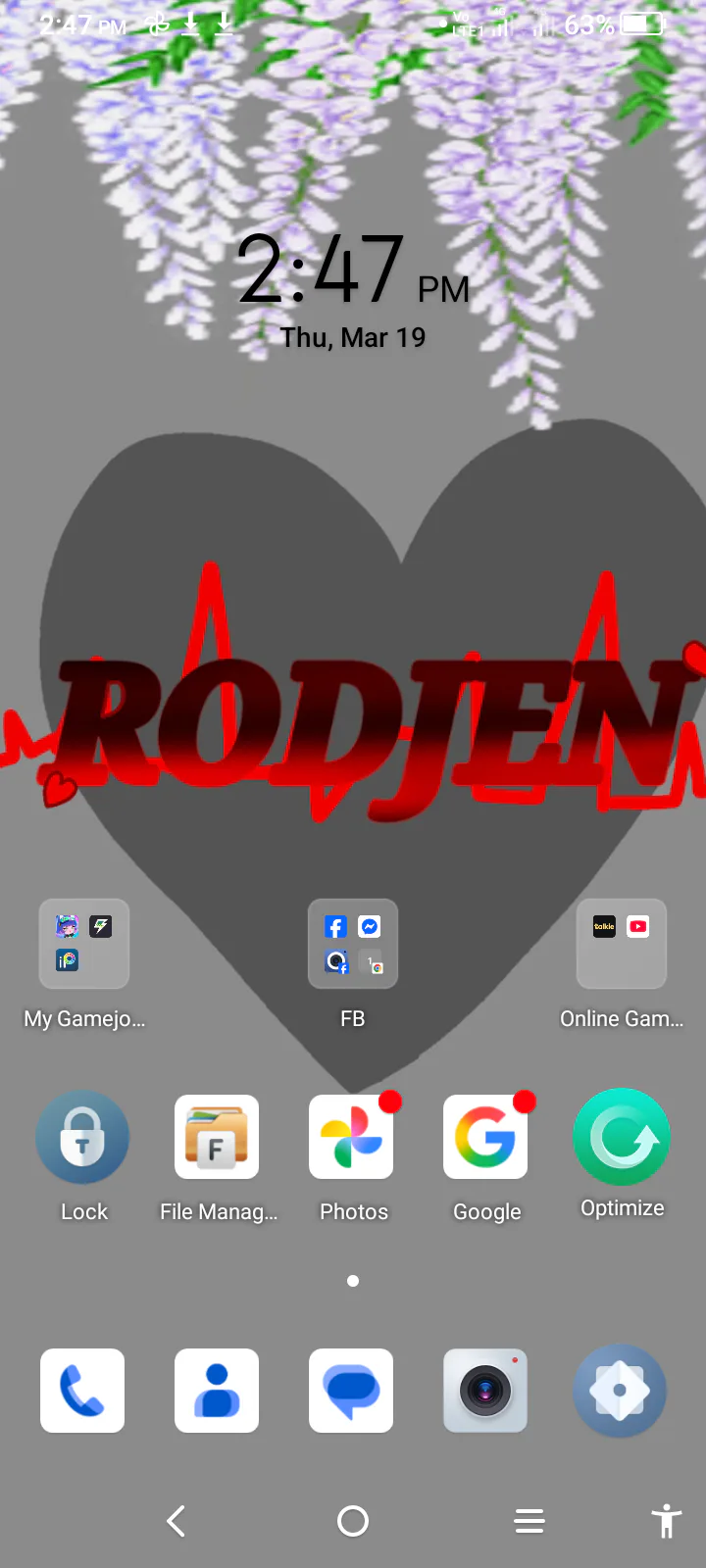Open the Contacts app in the dock

(217, 1391)
